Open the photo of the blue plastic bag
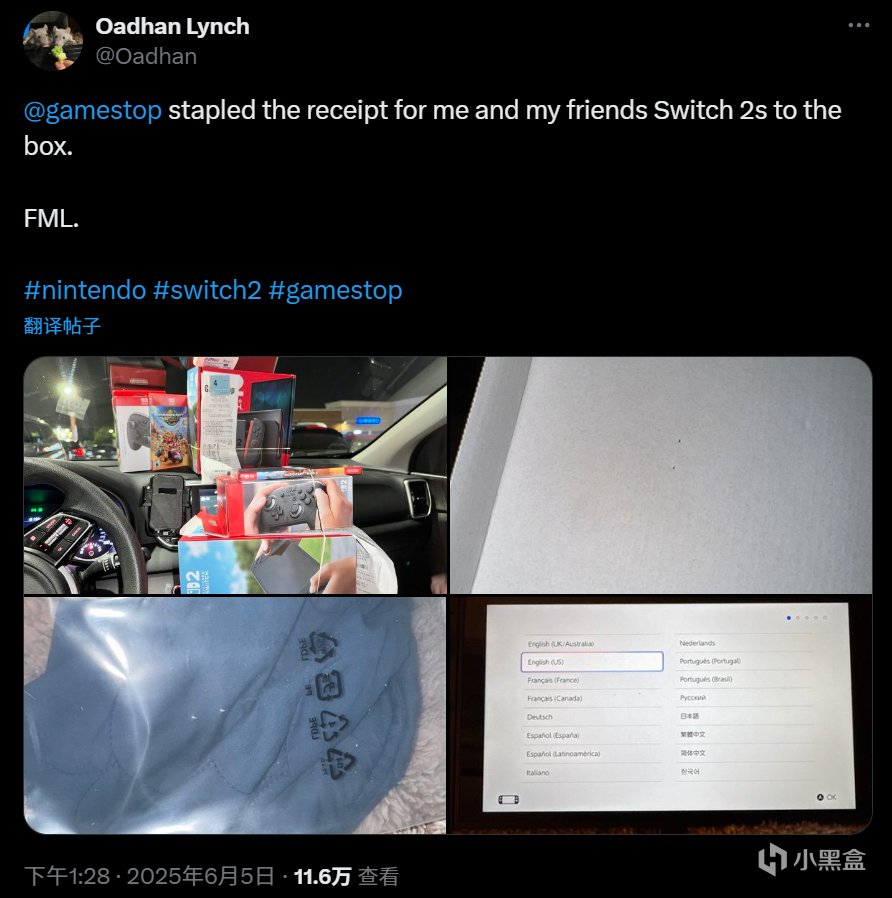The image size is (892, 898). click(x=235, y=715)
